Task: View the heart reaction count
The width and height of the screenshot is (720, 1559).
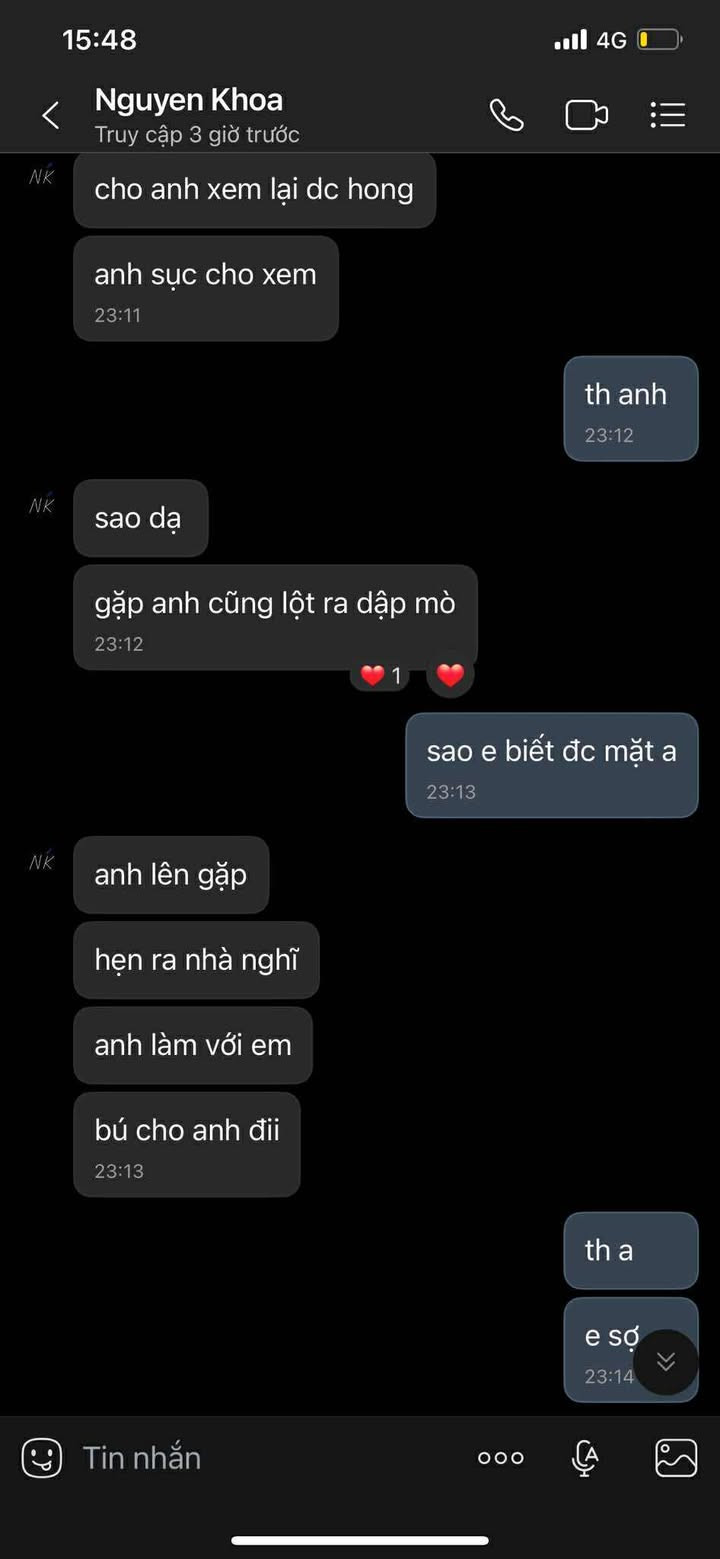Action: (381, 676)
